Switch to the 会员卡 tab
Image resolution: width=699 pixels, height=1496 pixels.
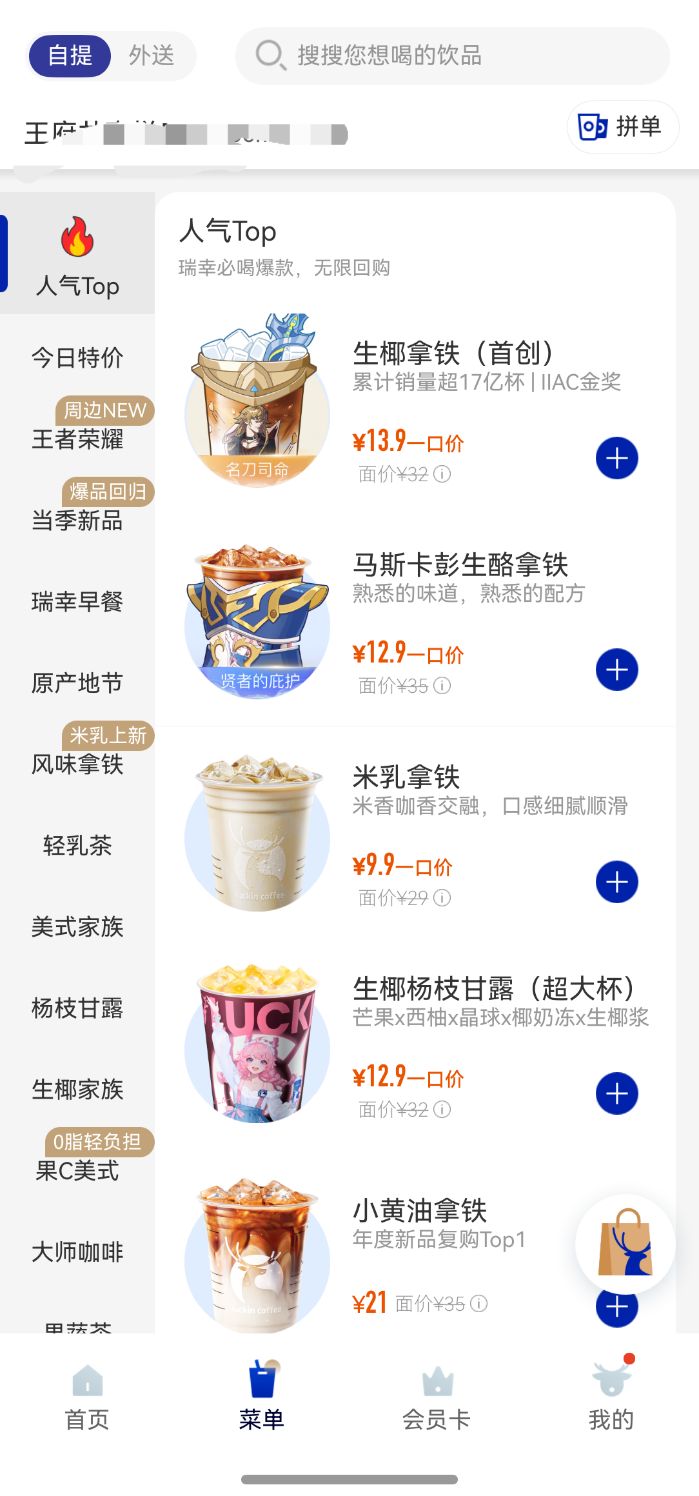[436, 1398]
